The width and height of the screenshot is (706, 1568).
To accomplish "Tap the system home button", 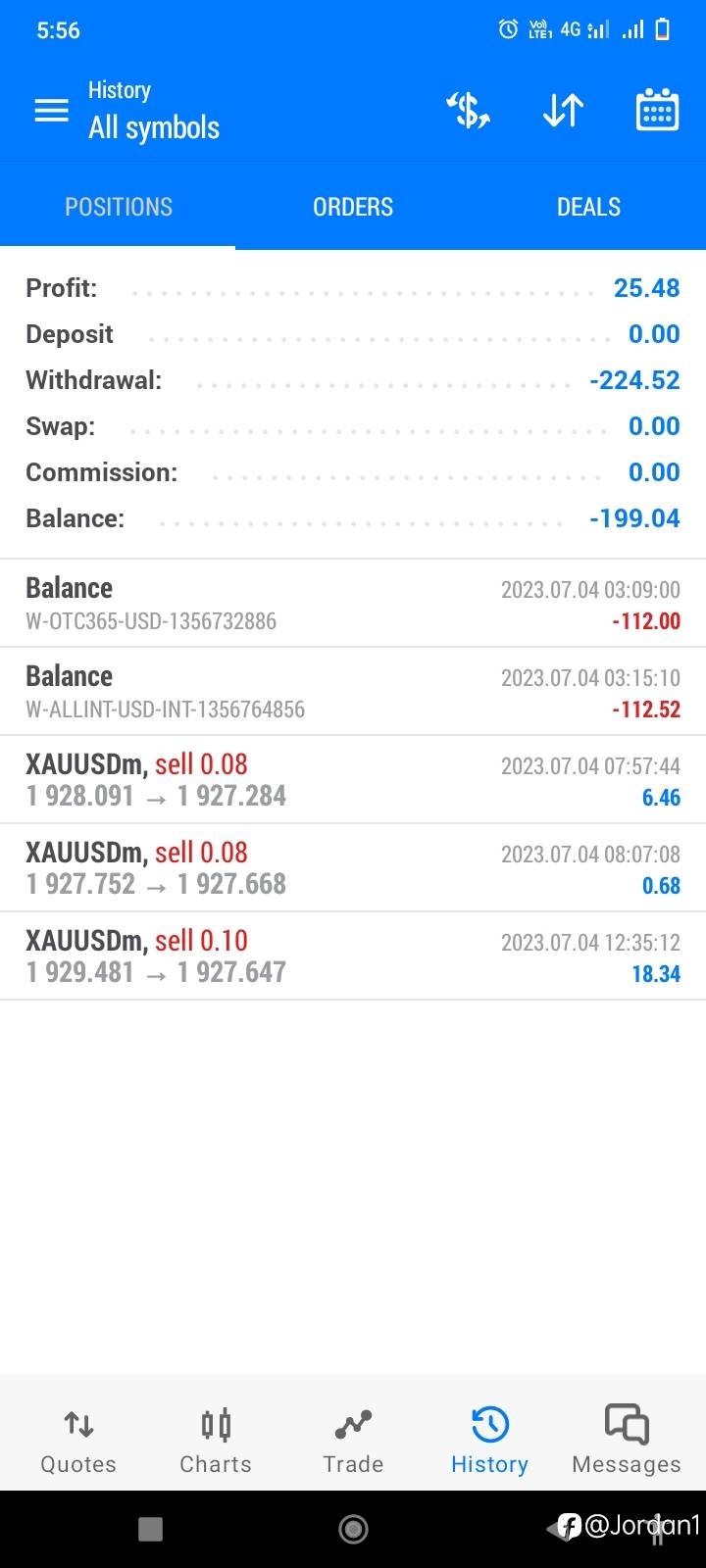I will click(x=353, y=1529).
